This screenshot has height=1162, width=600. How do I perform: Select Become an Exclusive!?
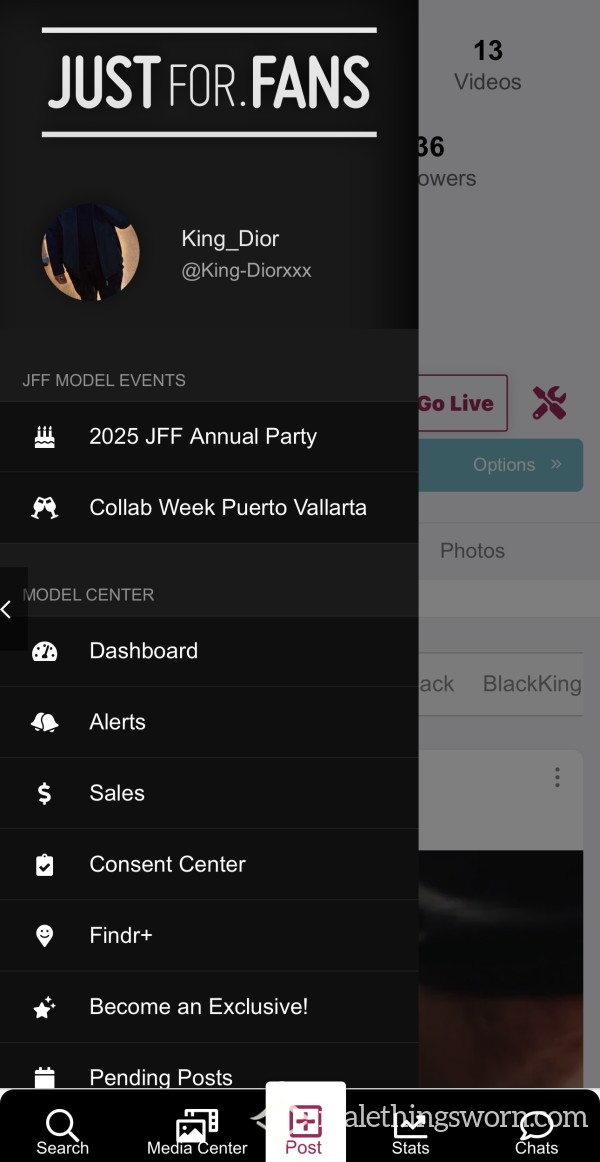(x=209, y=1006)
